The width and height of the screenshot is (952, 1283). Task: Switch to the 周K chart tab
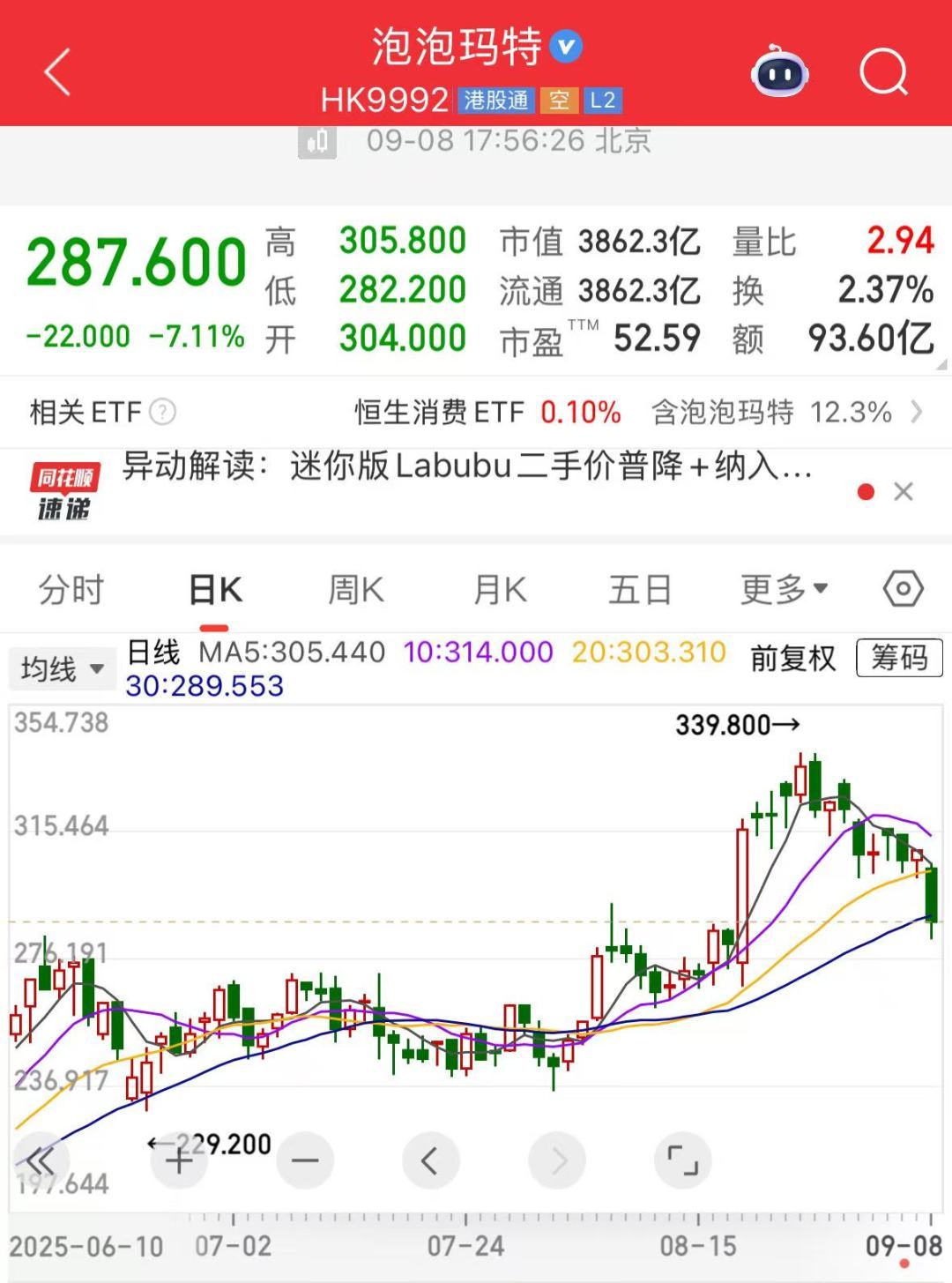(x=356, y=589)
